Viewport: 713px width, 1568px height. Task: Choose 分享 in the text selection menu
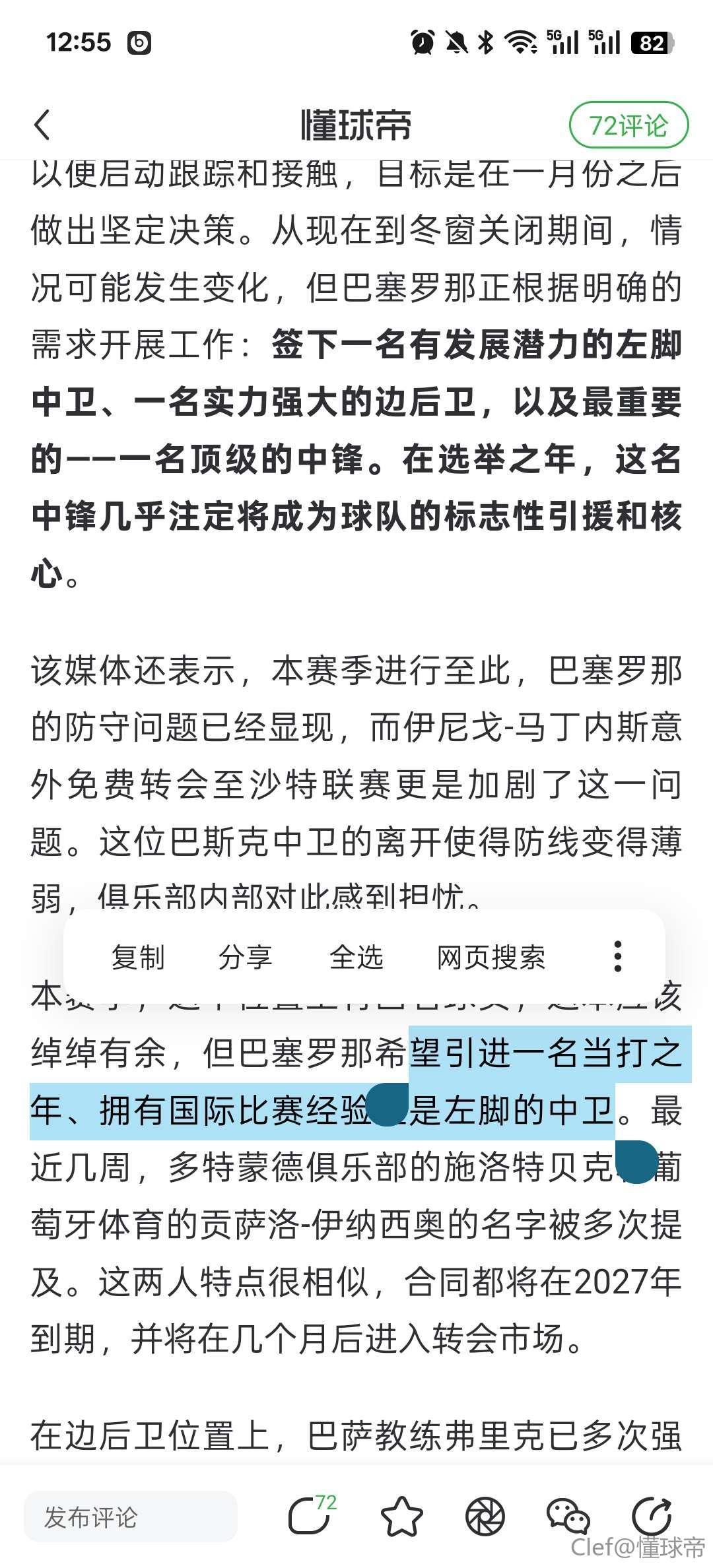(245, 957)
